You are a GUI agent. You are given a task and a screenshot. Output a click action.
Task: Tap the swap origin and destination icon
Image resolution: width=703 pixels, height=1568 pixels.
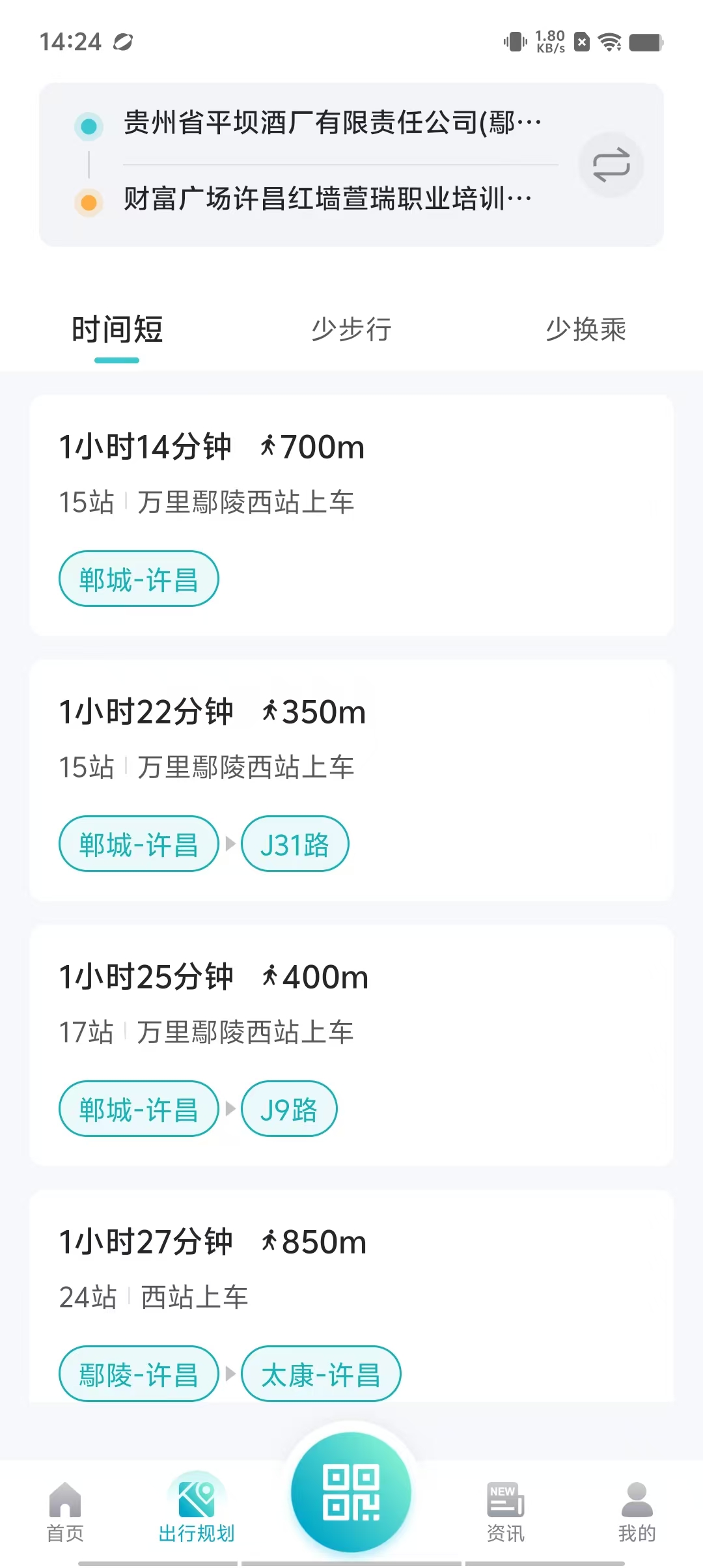pyautogui.click(x=611, y=163)
